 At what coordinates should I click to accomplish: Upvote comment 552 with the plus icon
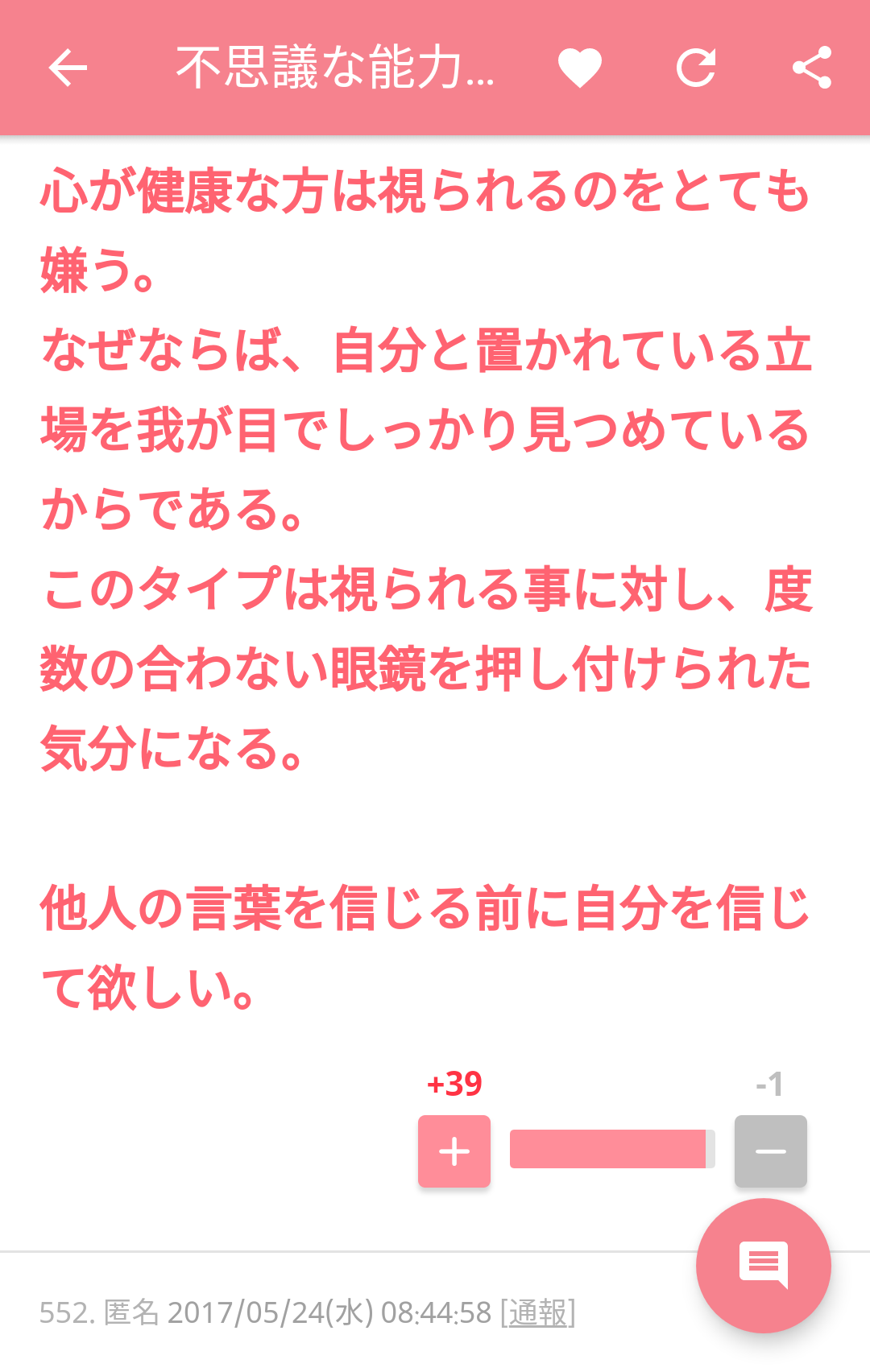[454, 1152]
